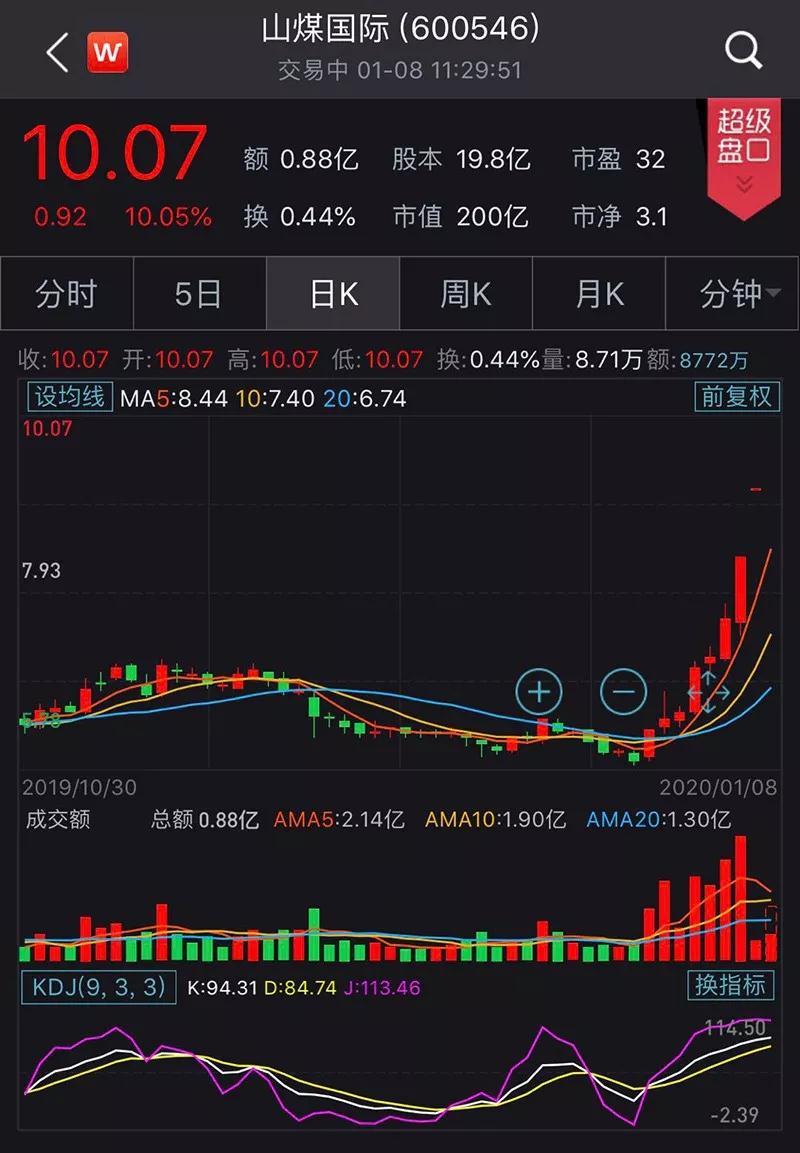
Task: Switch to the 5日 chart tab
Action: [198, 294]
